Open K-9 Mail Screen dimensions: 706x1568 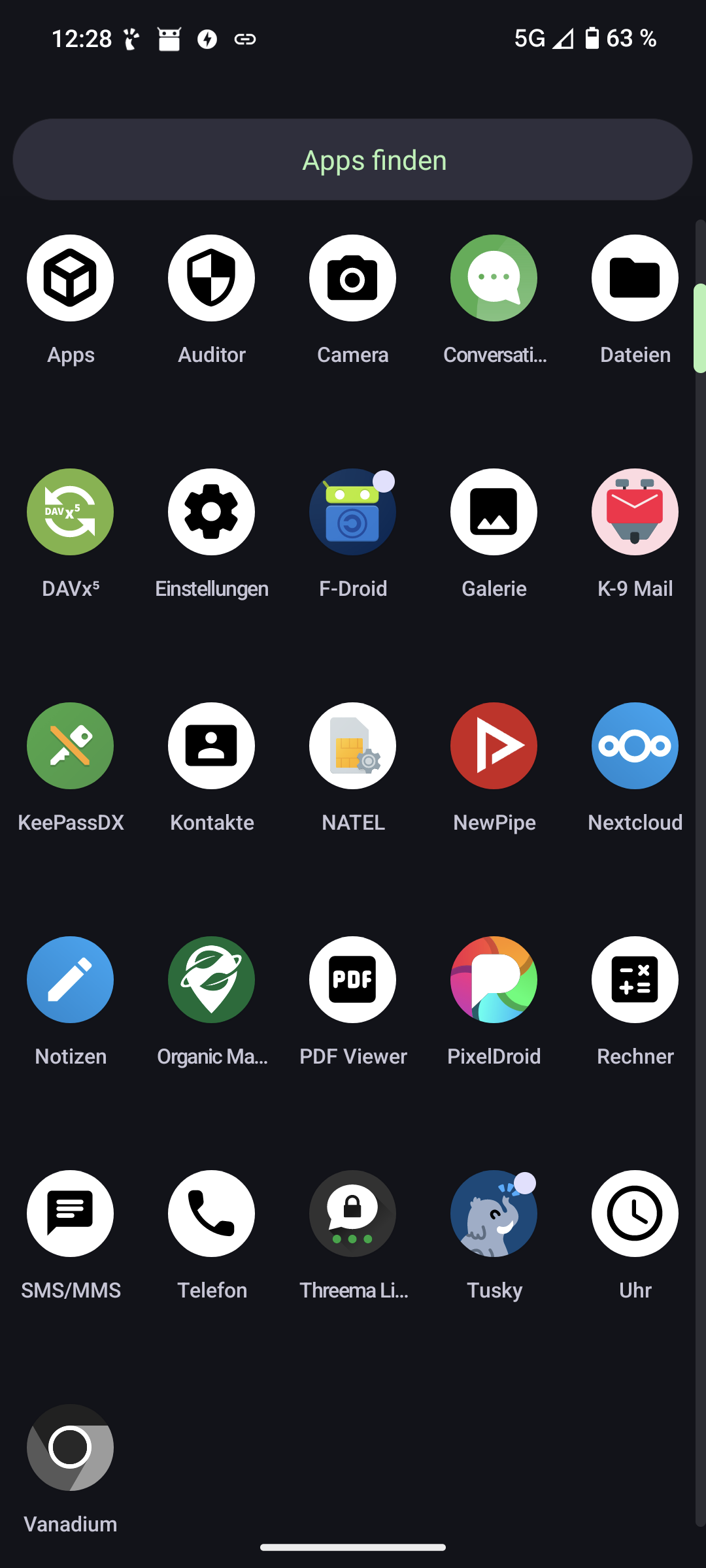635,512
